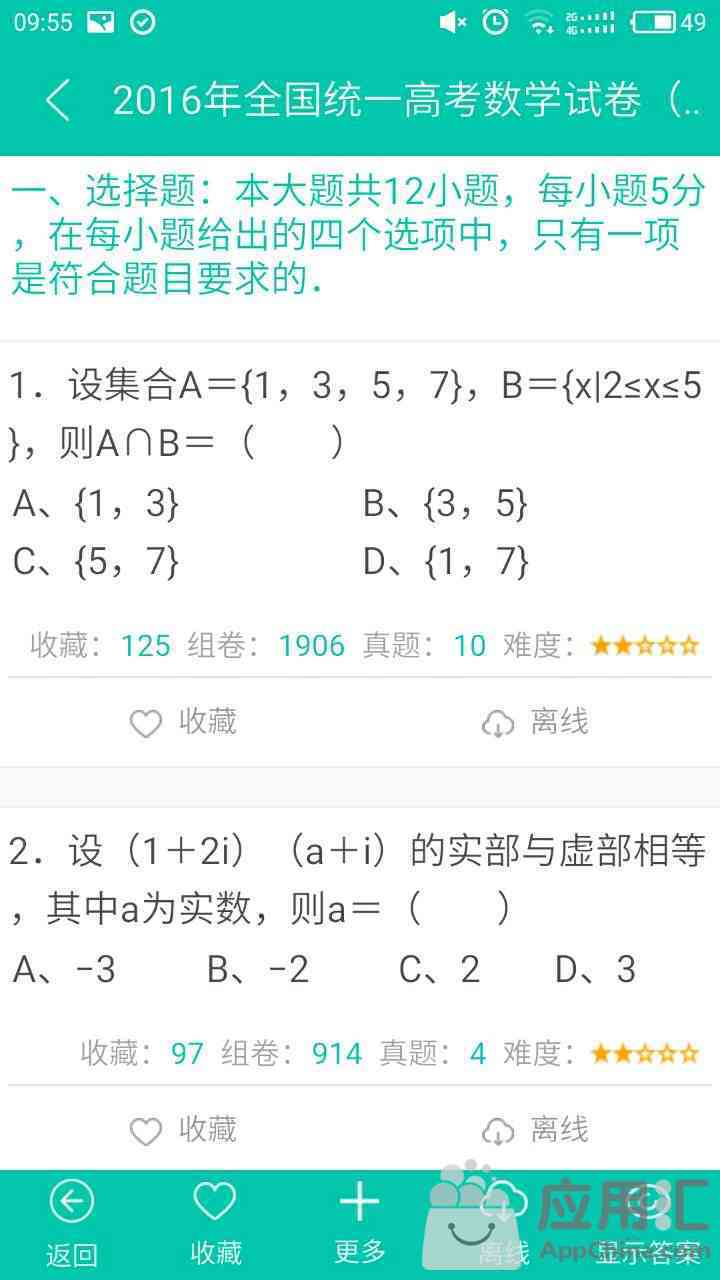Favorite question 1 with its 收藏 button
This screenshot has height=1280, width=720.
click(x=184, y=722)
